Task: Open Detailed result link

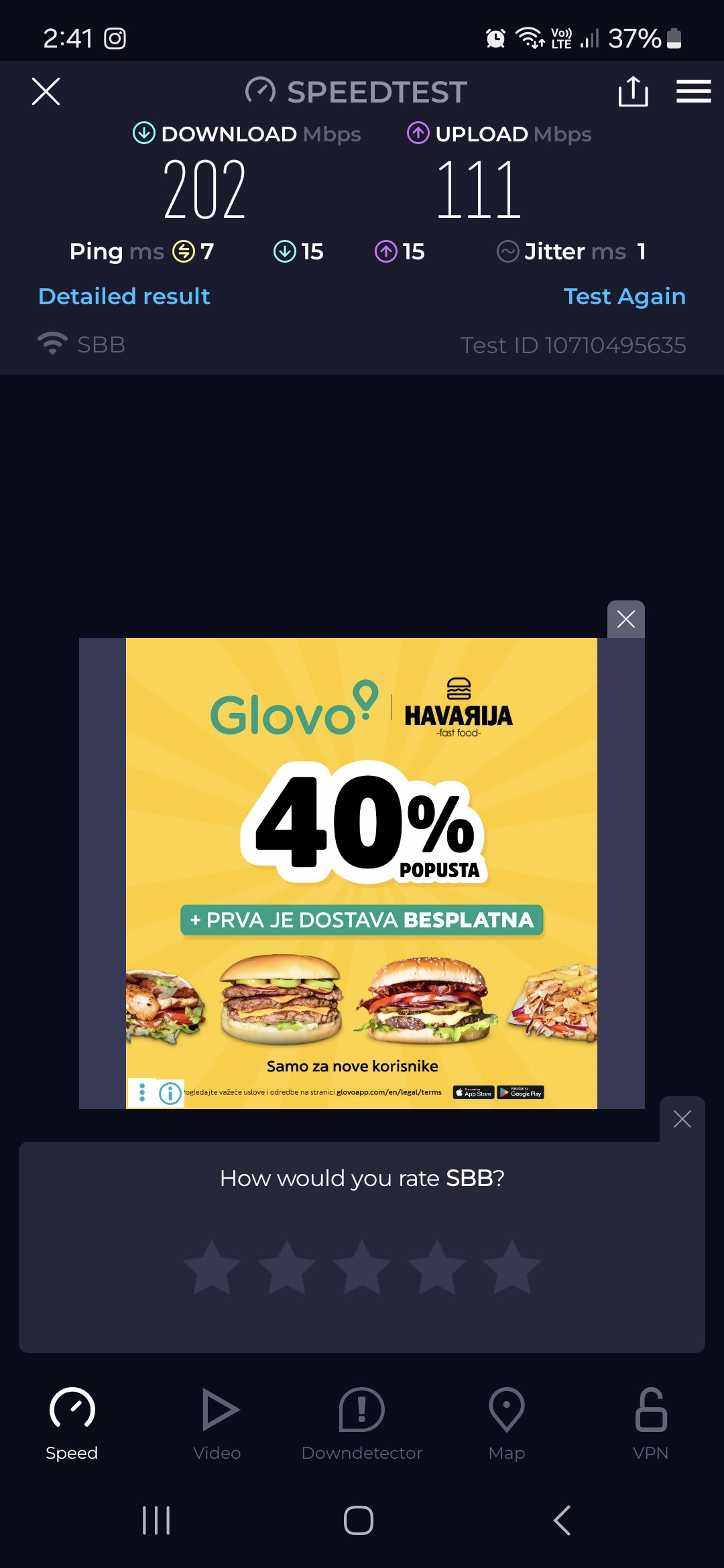Action: 124,296
